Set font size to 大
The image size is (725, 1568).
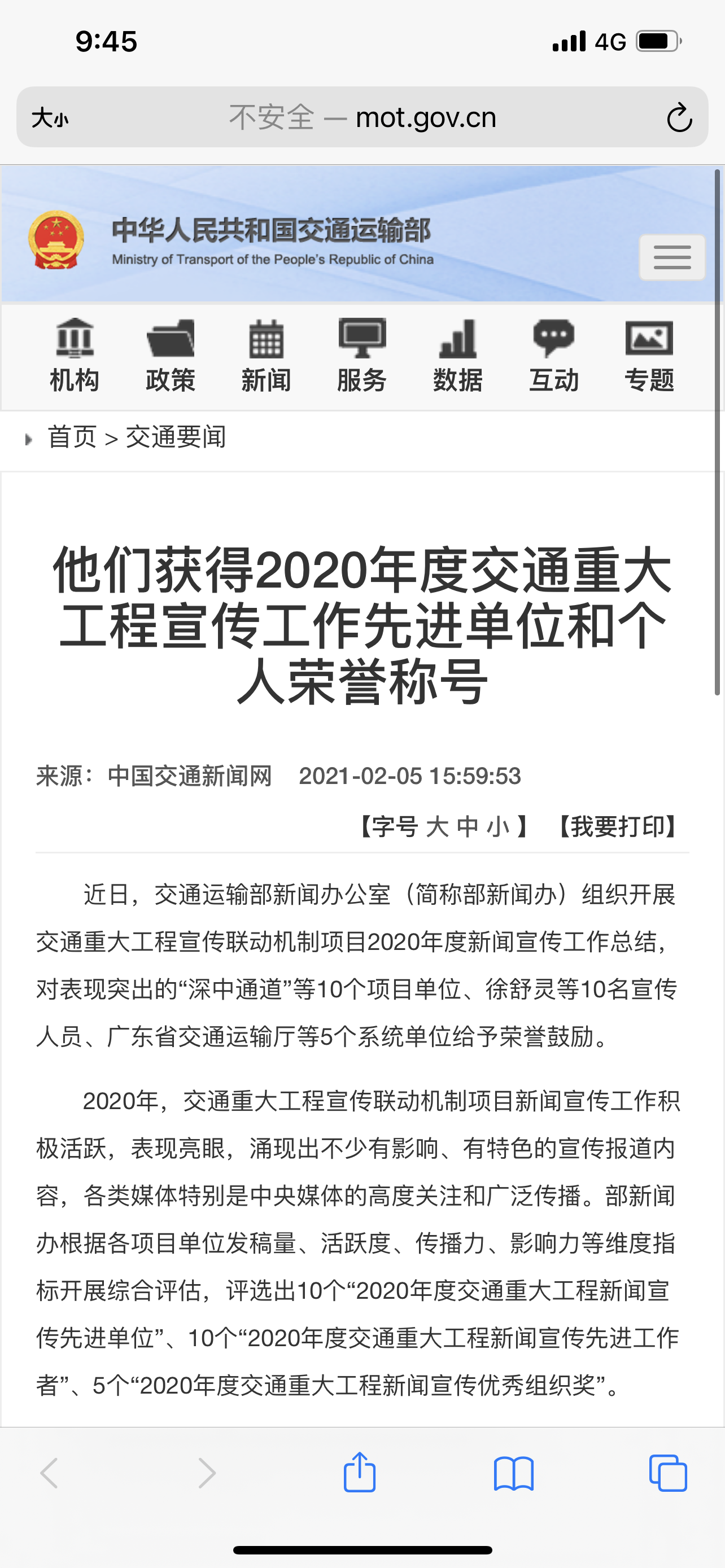click(437, 827)
